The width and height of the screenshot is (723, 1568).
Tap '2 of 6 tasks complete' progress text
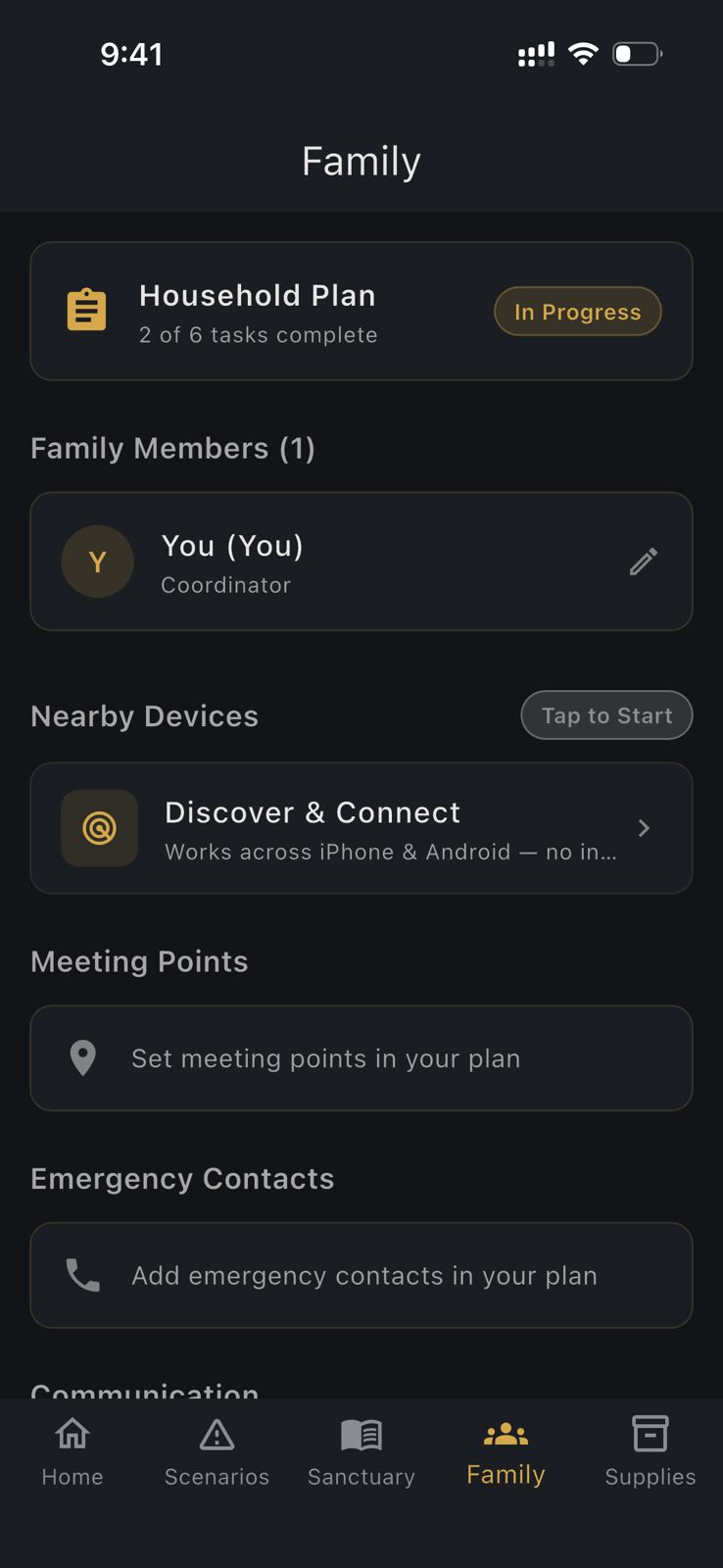(259, 334)
